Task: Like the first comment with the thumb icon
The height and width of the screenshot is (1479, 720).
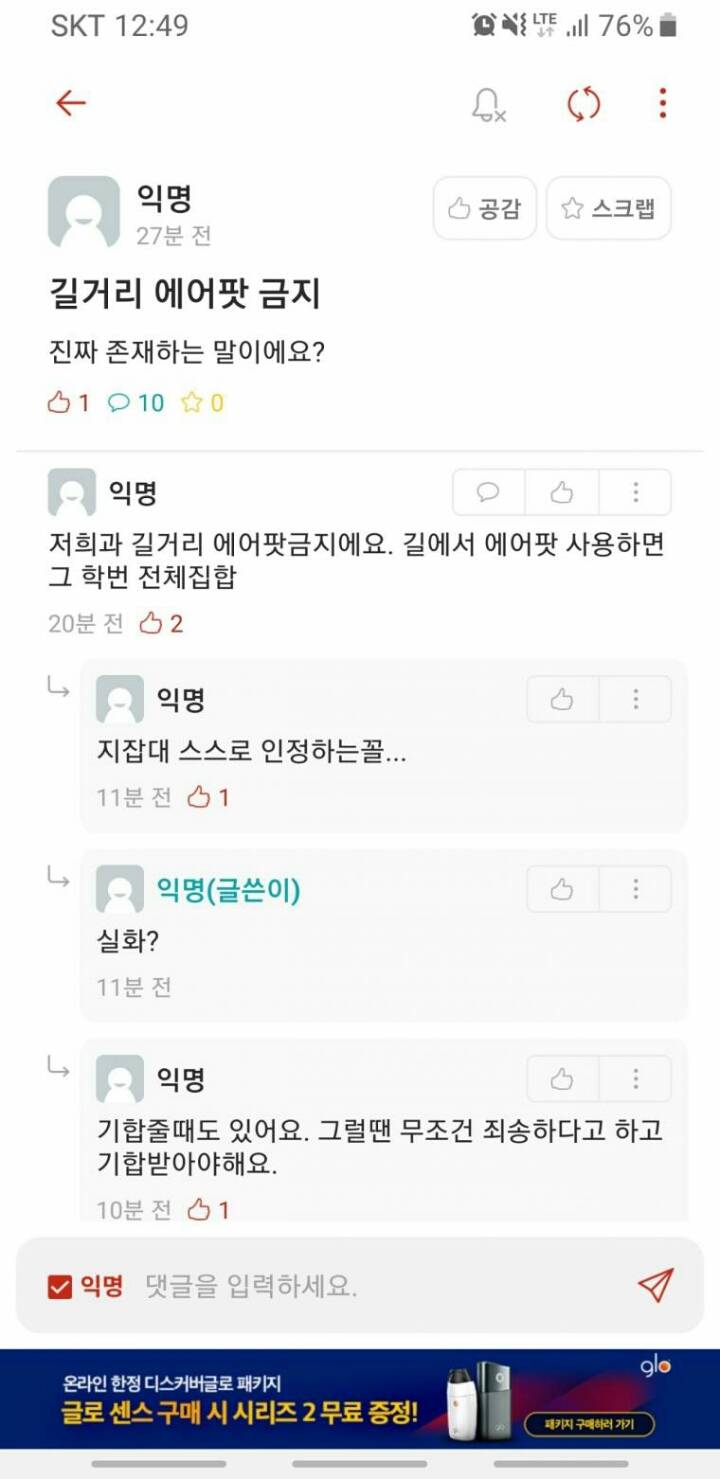Action: 561,492
